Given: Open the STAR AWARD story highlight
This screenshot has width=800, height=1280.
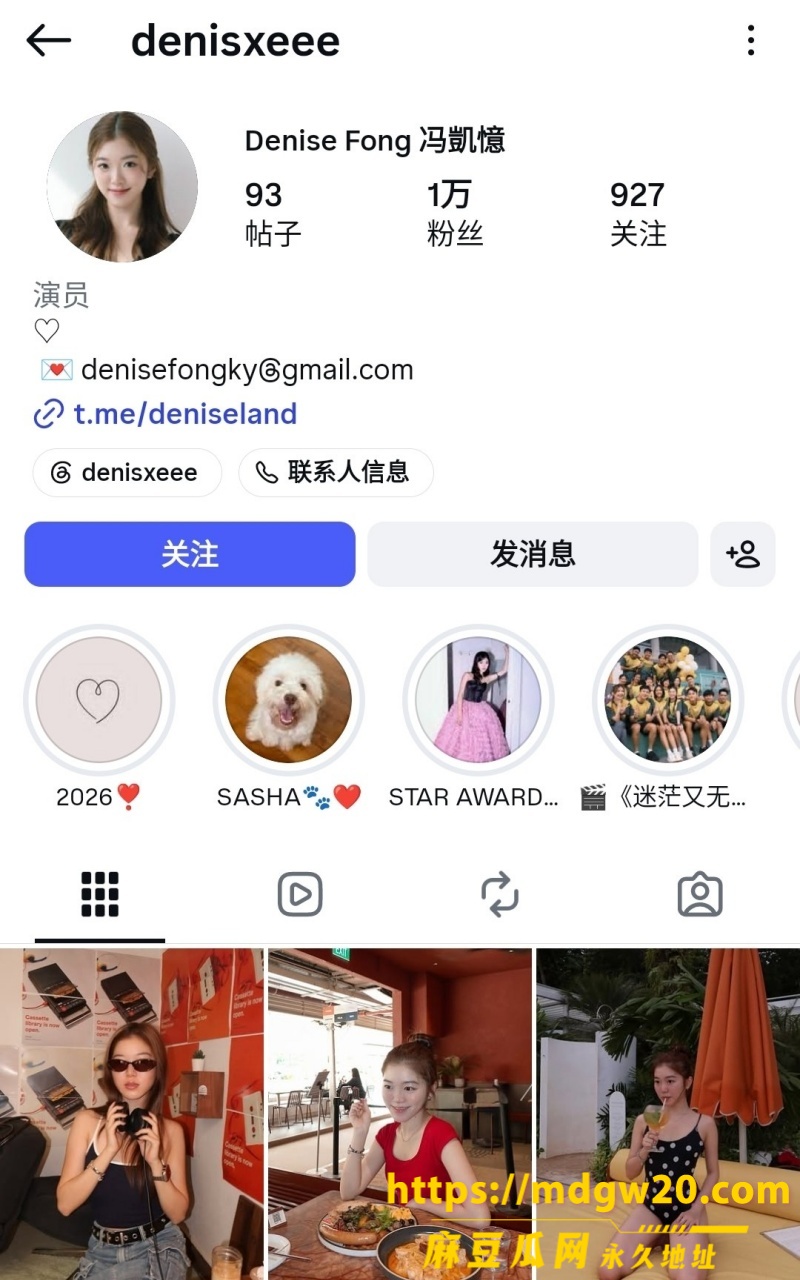Looking at the screenshot, I should 478,700.
